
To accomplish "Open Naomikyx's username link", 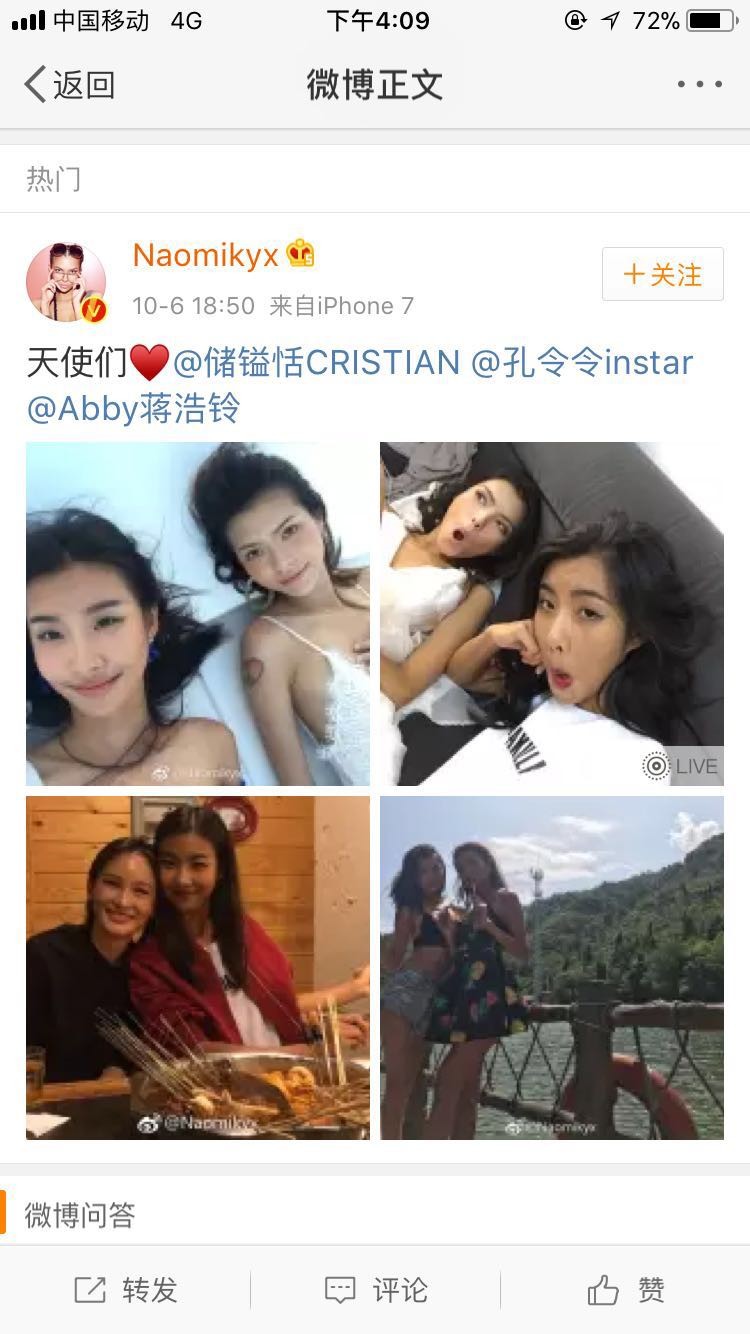I will [205, 256].
